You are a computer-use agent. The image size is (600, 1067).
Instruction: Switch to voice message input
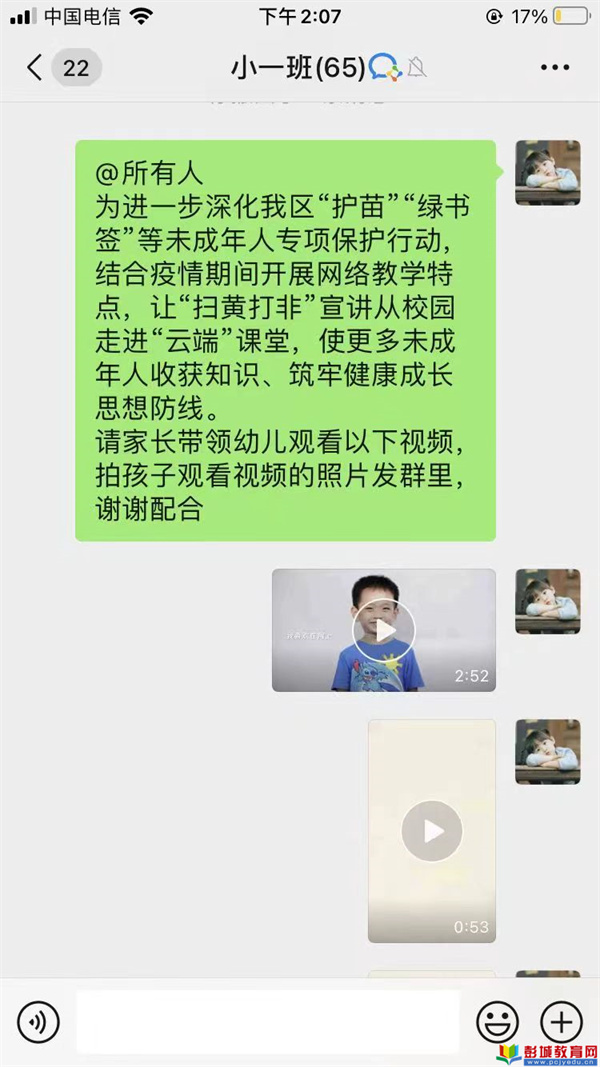click(39, 1022)
